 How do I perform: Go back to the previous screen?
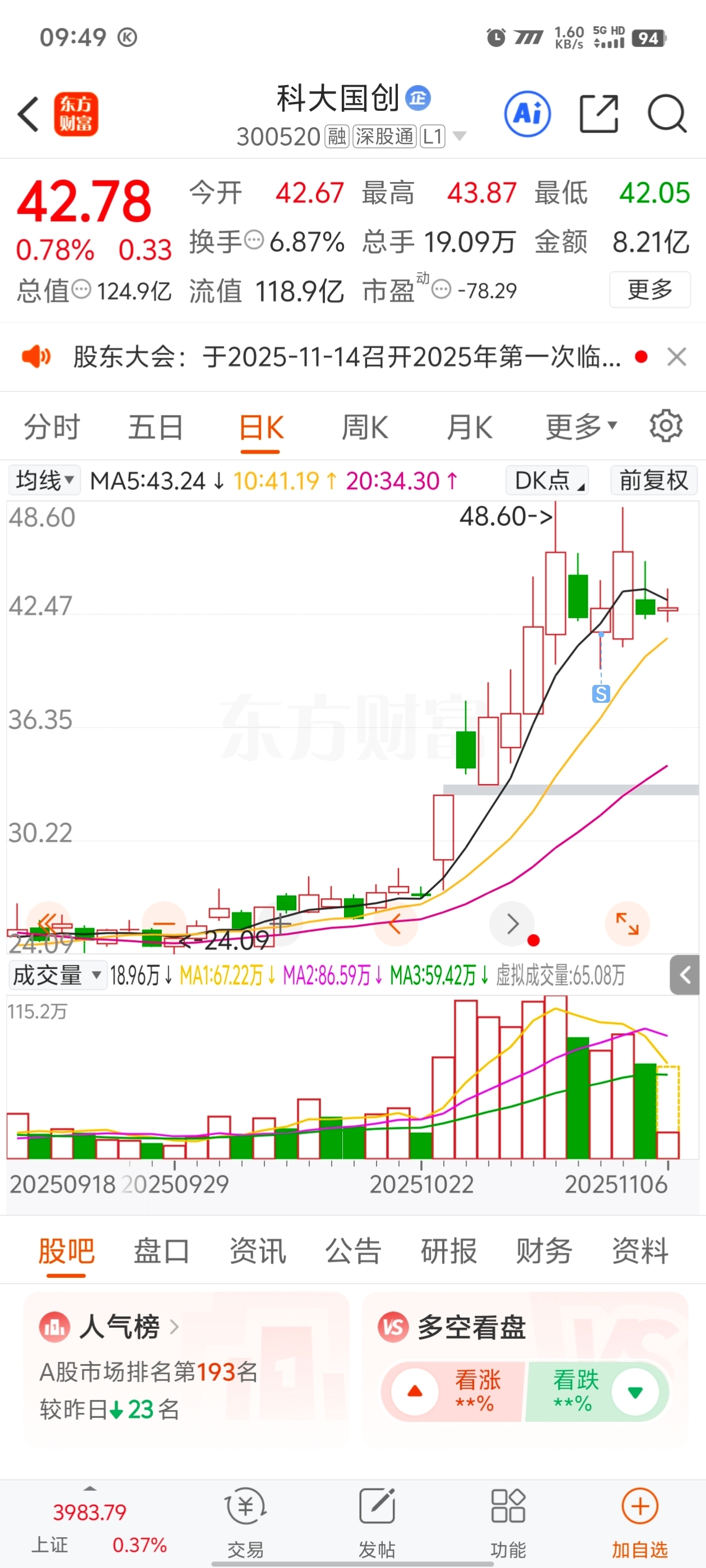[x=29, y=114]
